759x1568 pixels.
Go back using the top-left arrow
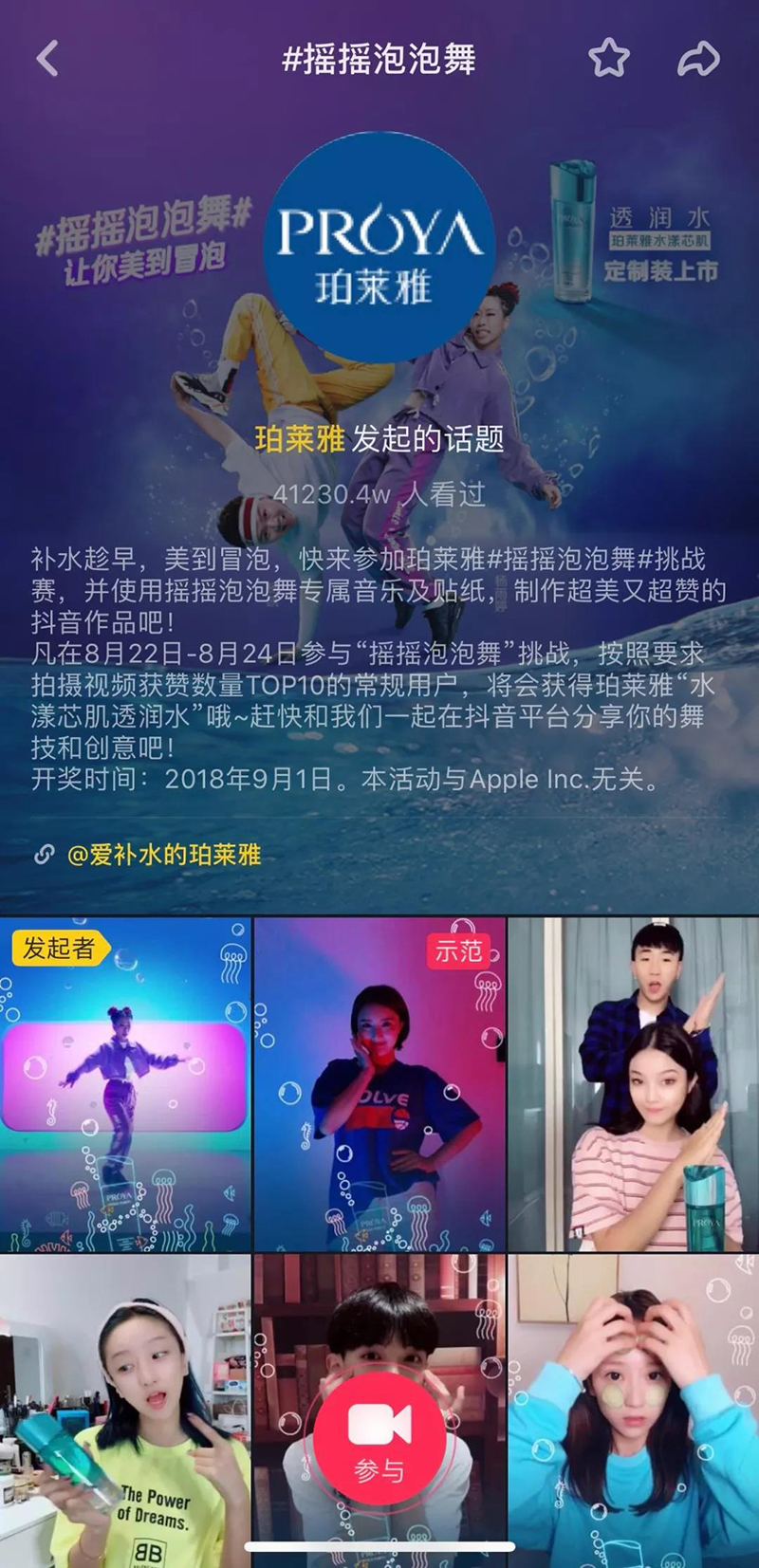tap(47, 58)
